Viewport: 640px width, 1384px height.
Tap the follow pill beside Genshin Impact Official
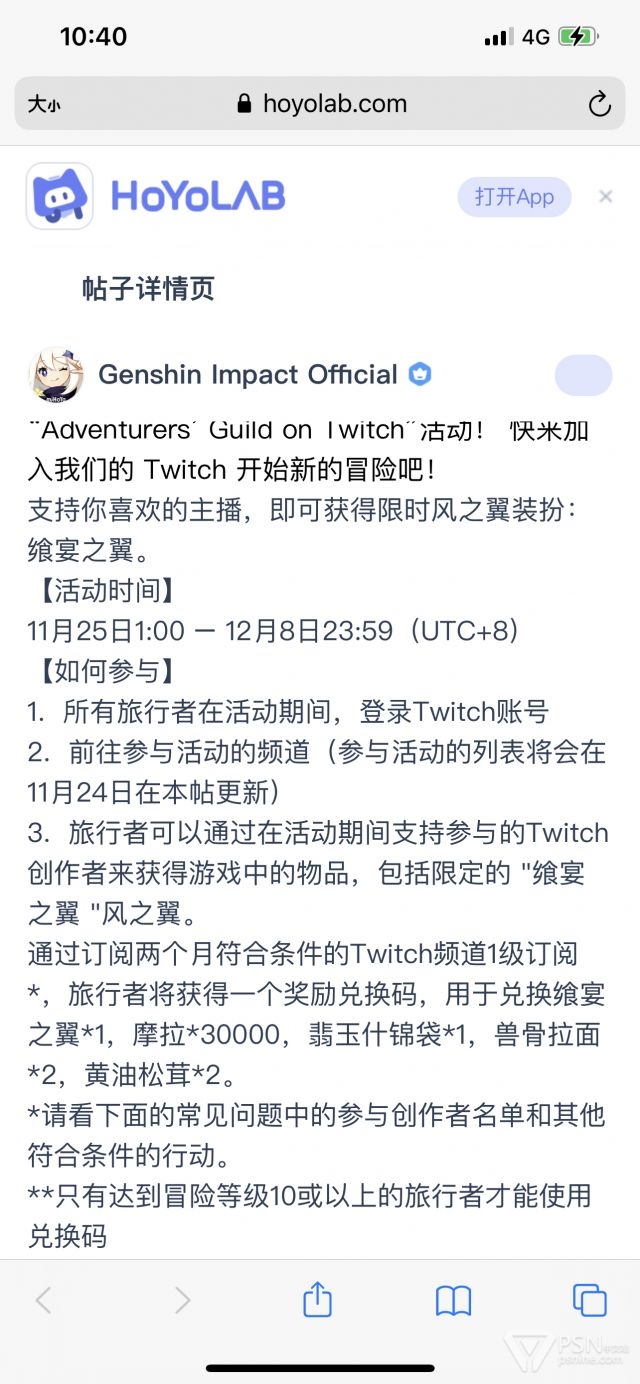[x=583, y=375]
